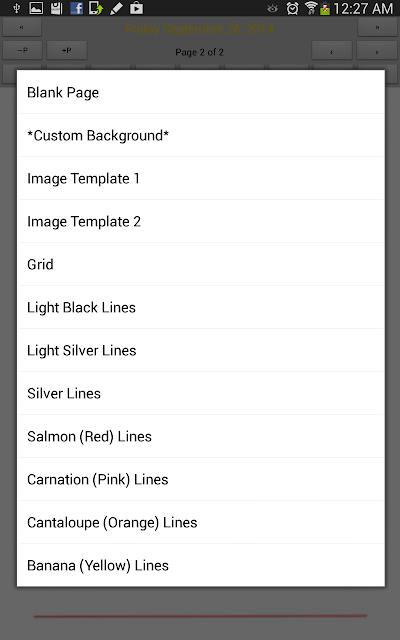
Task: Apply Salmon (Red) Lines
Action: tap(200, 436)
